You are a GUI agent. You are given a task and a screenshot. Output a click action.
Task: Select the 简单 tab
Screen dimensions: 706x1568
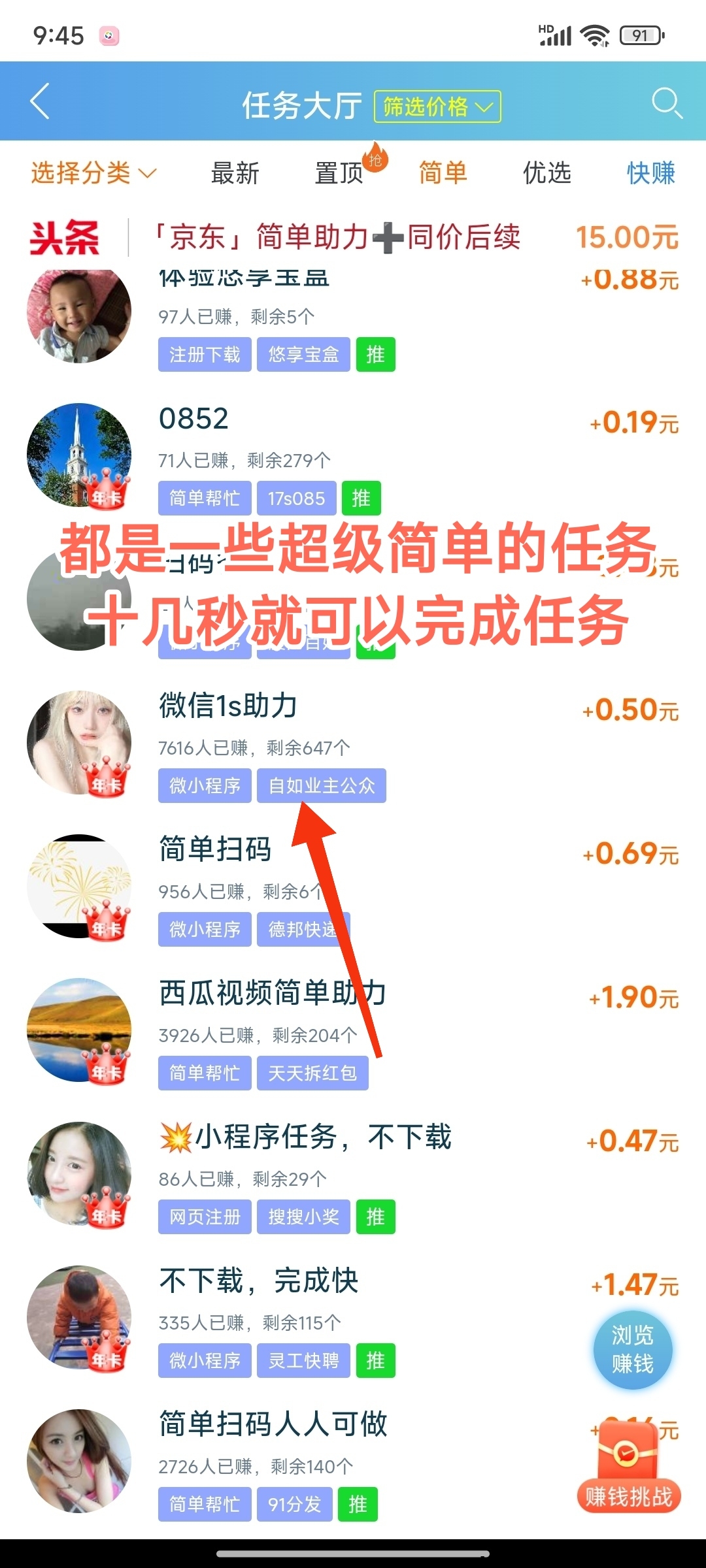point(443,173)
